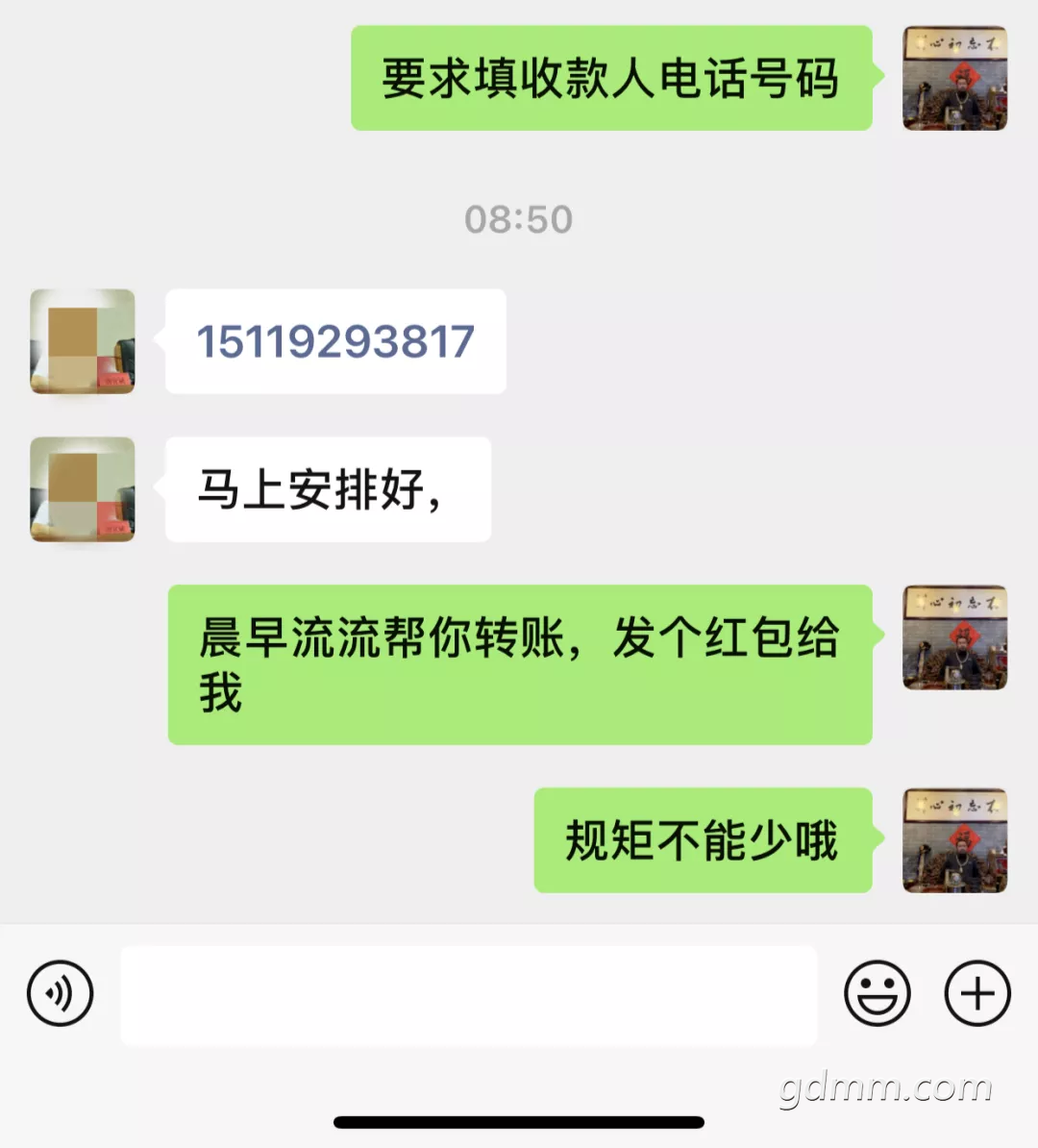Tap the plus icon to open attachment options

point(976,994)
